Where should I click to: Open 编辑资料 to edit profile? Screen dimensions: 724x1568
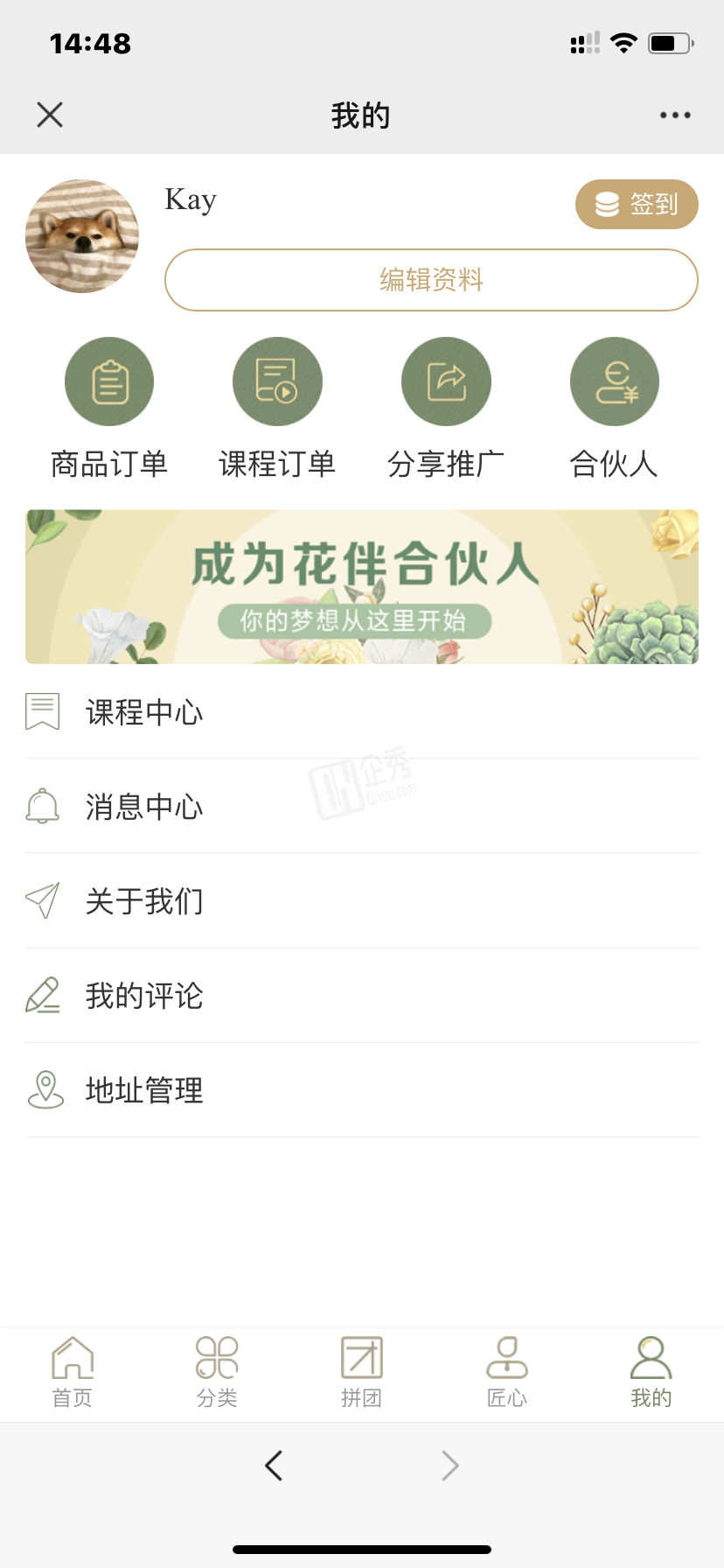pyautogui.click(x=431, y=280)
